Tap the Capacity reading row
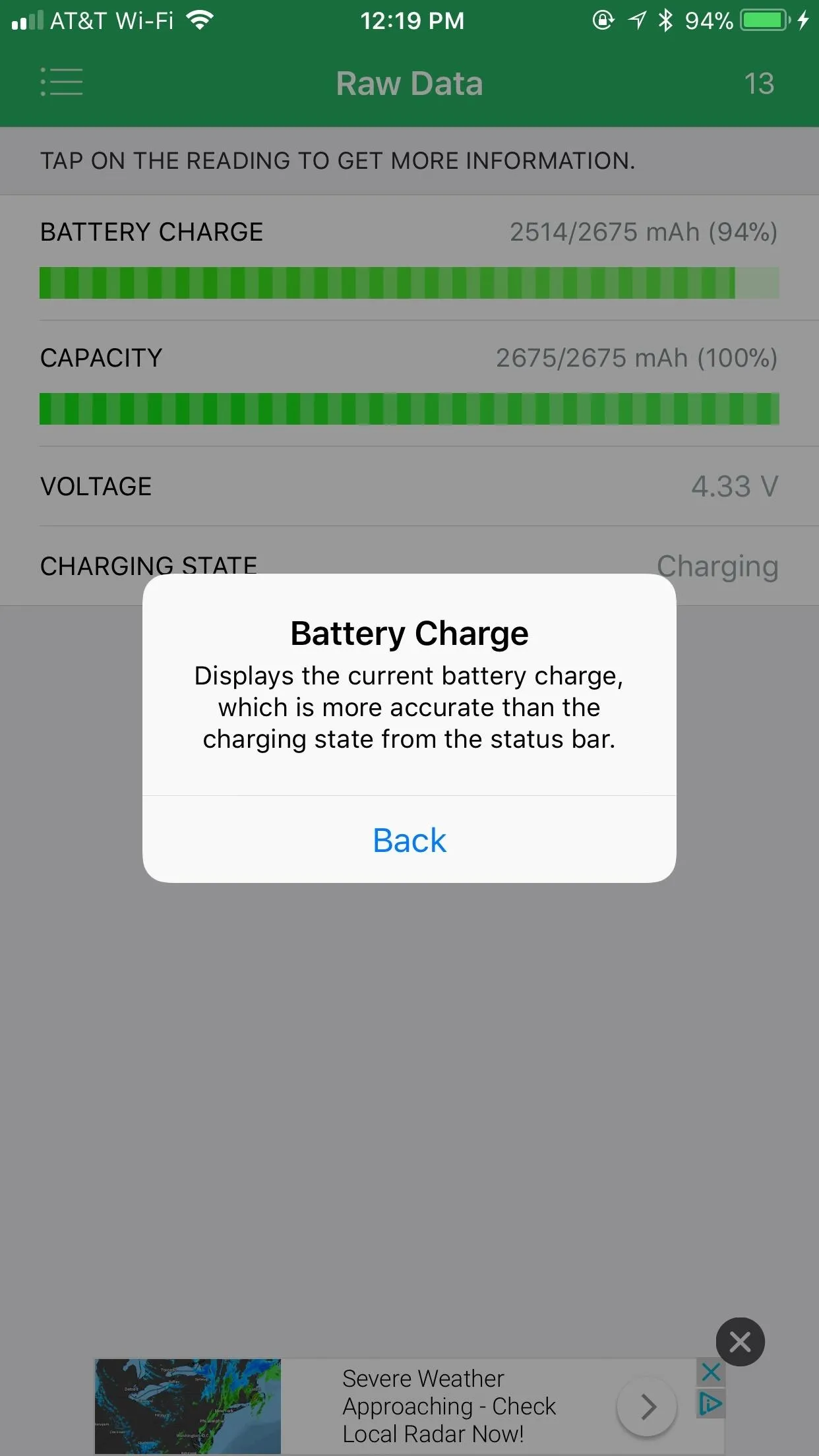 point(409,384)
